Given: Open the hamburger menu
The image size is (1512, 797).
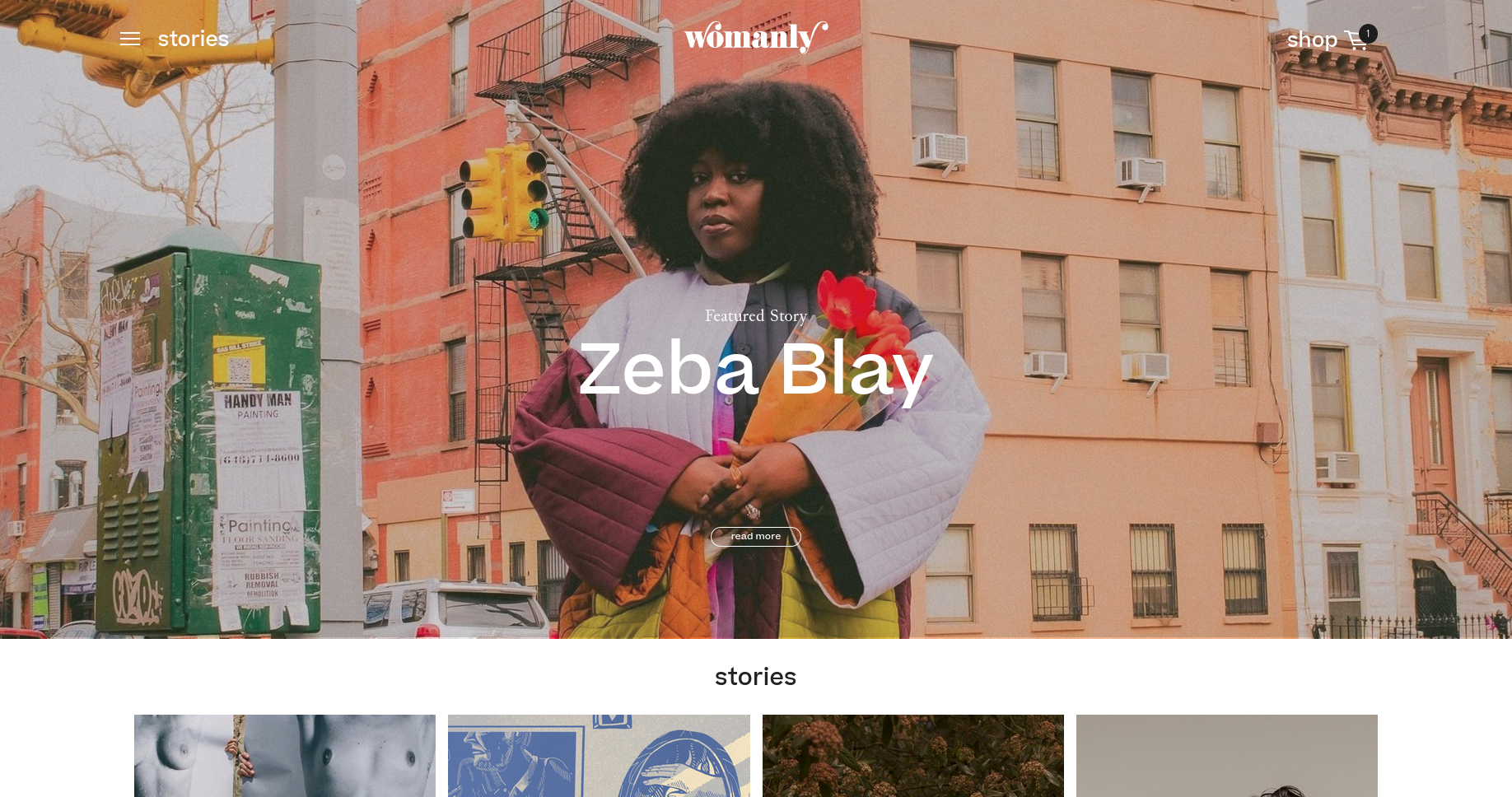Looking at the screenshot, I should [130, 39].
